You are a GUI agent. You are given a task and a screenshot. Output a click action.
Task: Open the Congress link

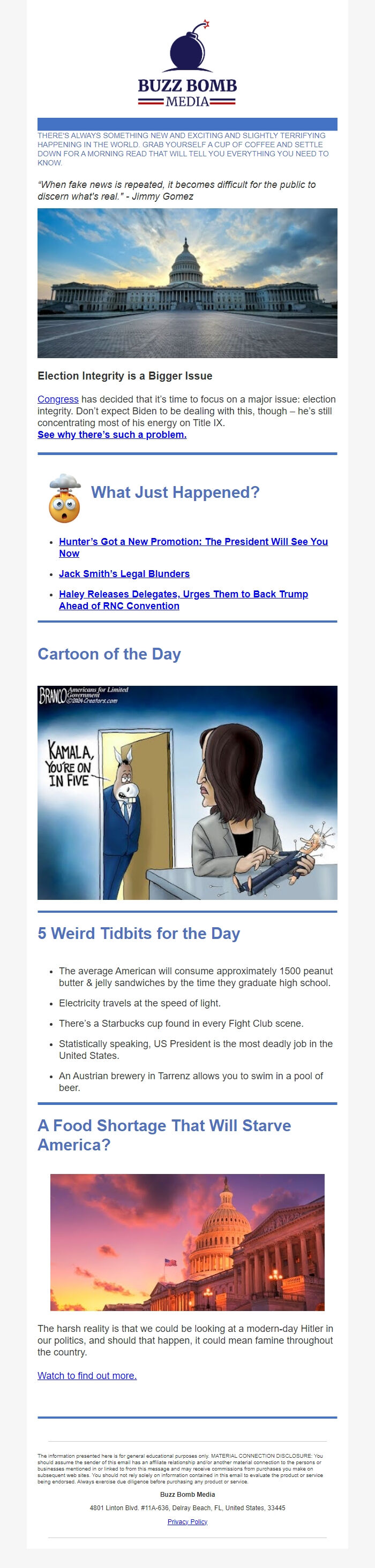(58, 399)
